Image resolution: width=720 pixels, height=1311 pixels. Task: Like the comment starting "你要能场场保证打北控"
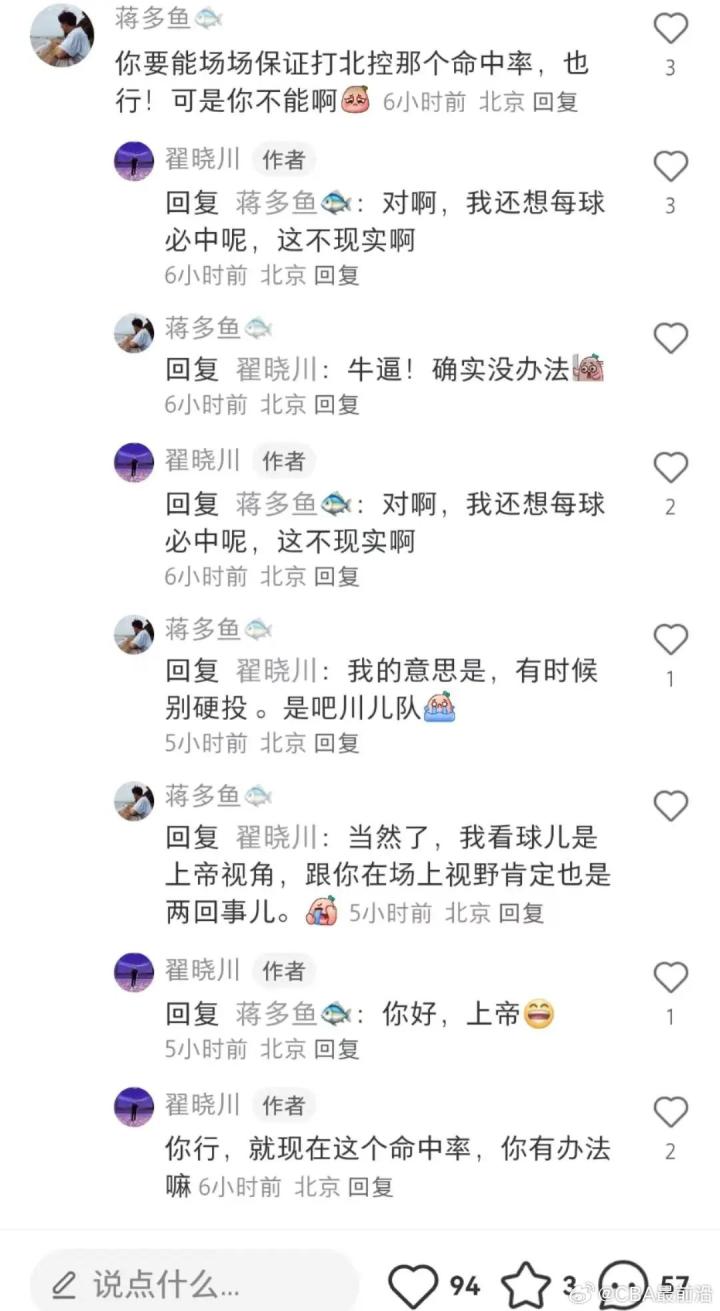coord(670,29)
